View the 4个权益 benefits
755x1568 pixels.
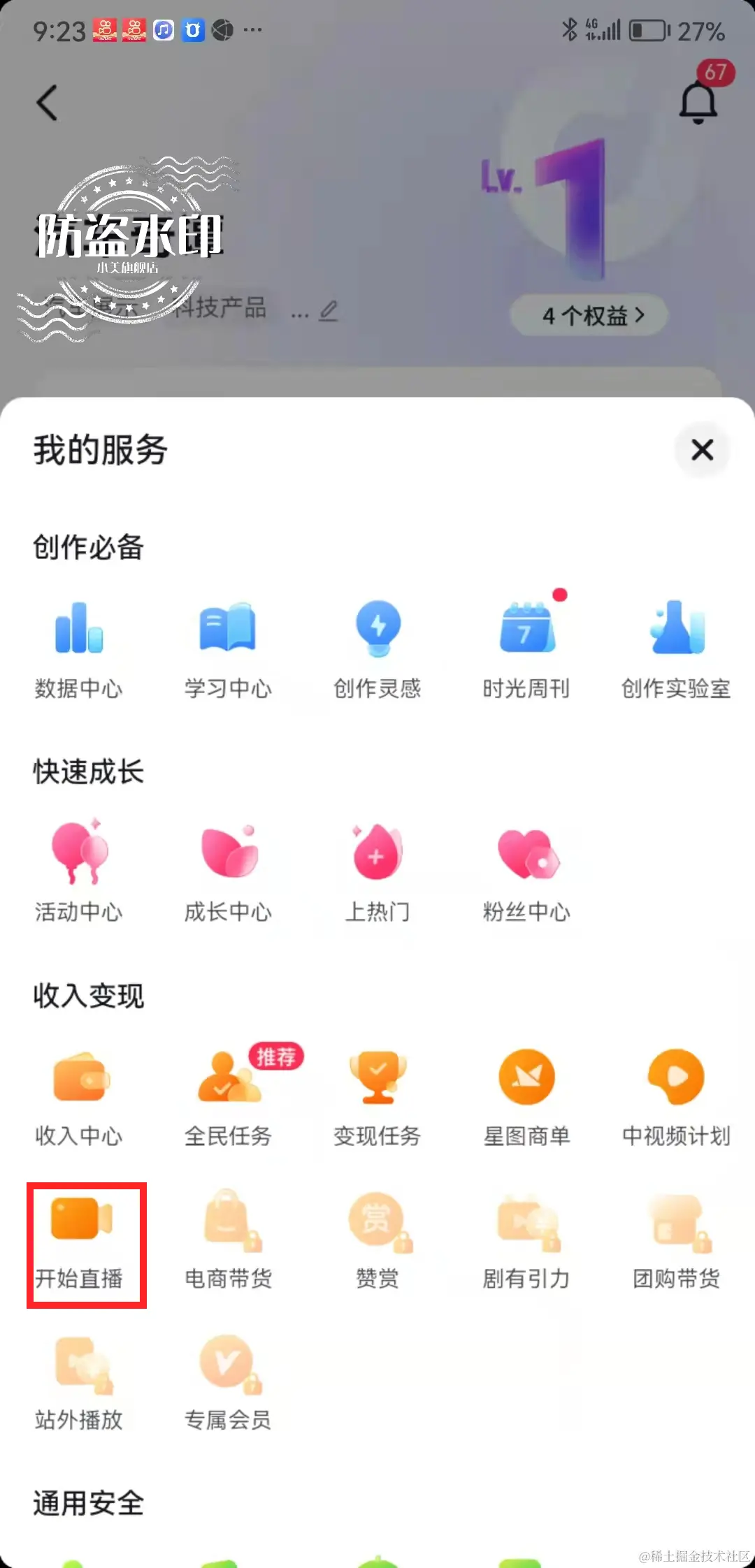pos(588,315)
